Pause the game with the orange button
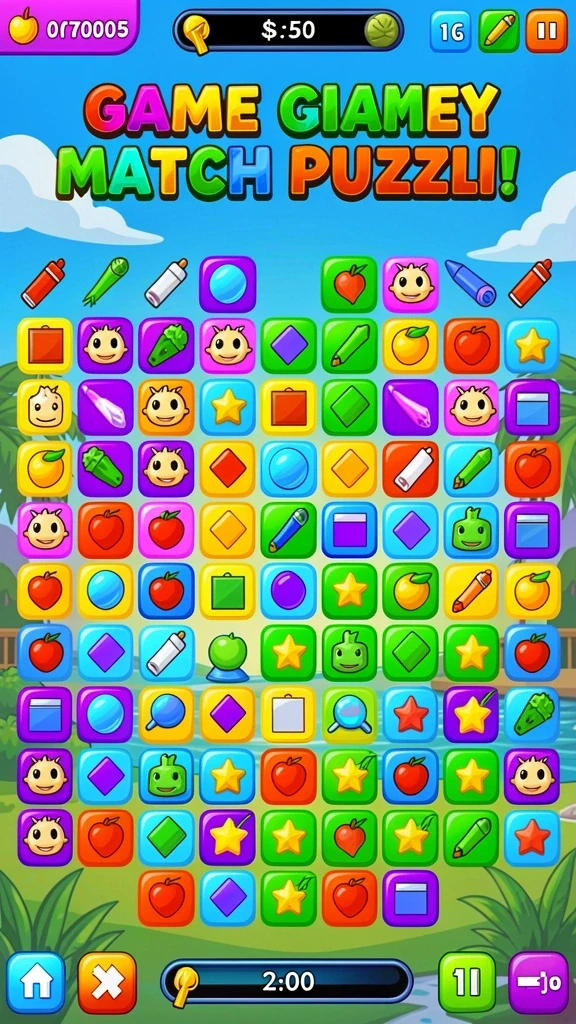Image resolution: width=576 pixels, height=1024 pixels. 547,31
